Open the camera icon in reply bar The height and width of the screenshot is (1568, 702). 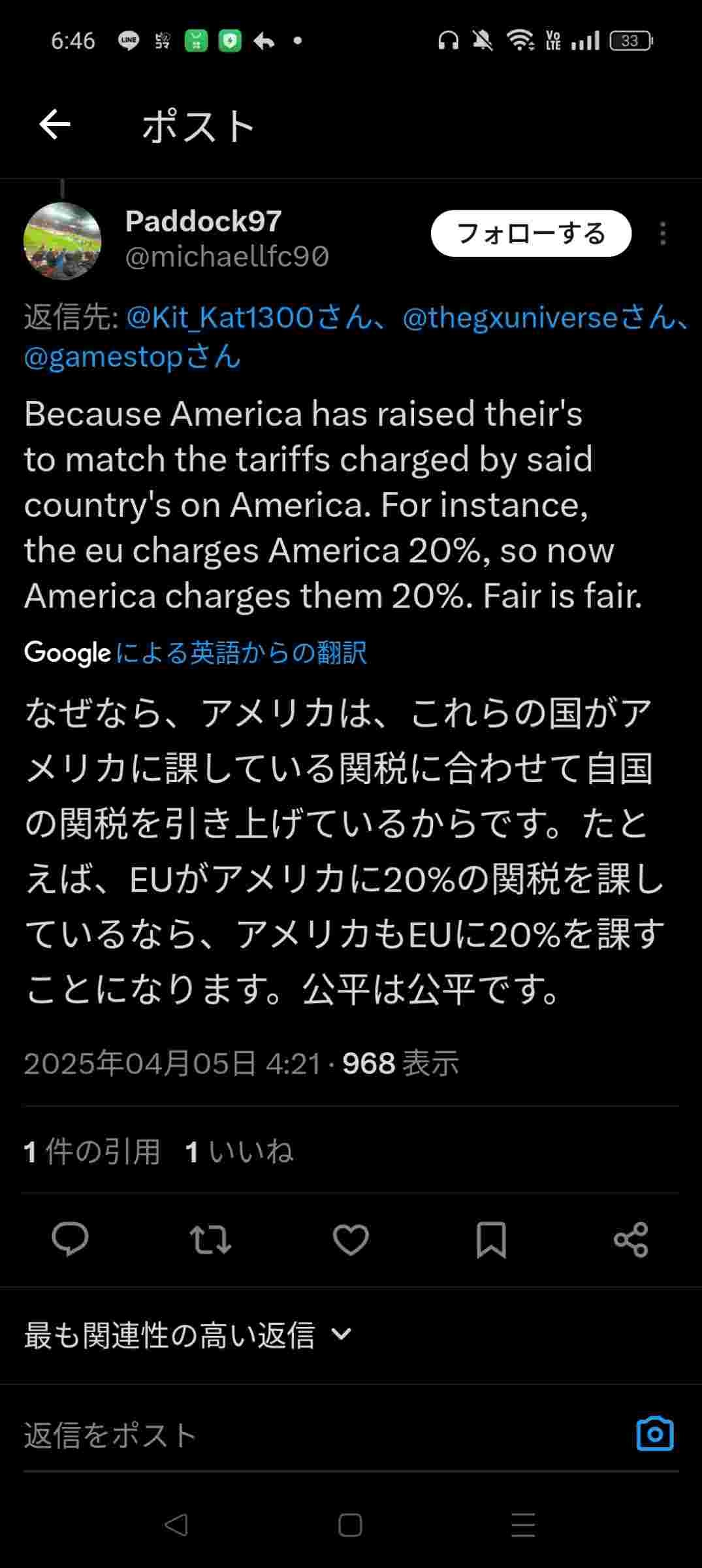point(654,1434)
